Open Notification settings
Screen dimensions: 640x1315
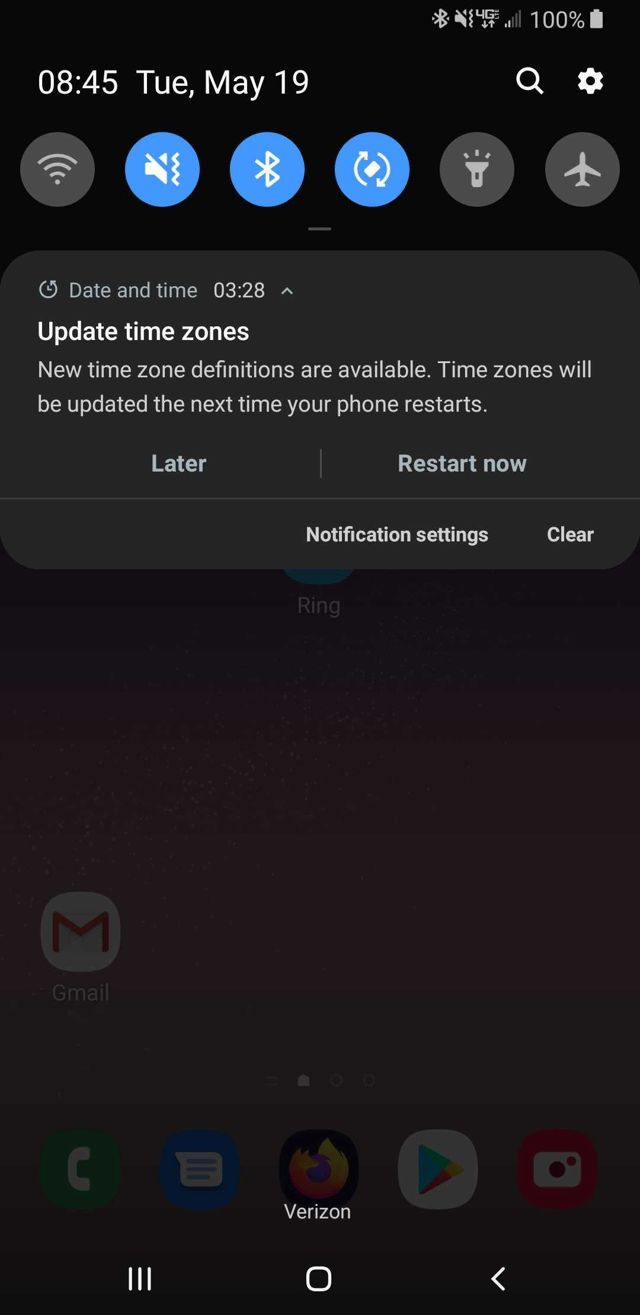point(396,534)
